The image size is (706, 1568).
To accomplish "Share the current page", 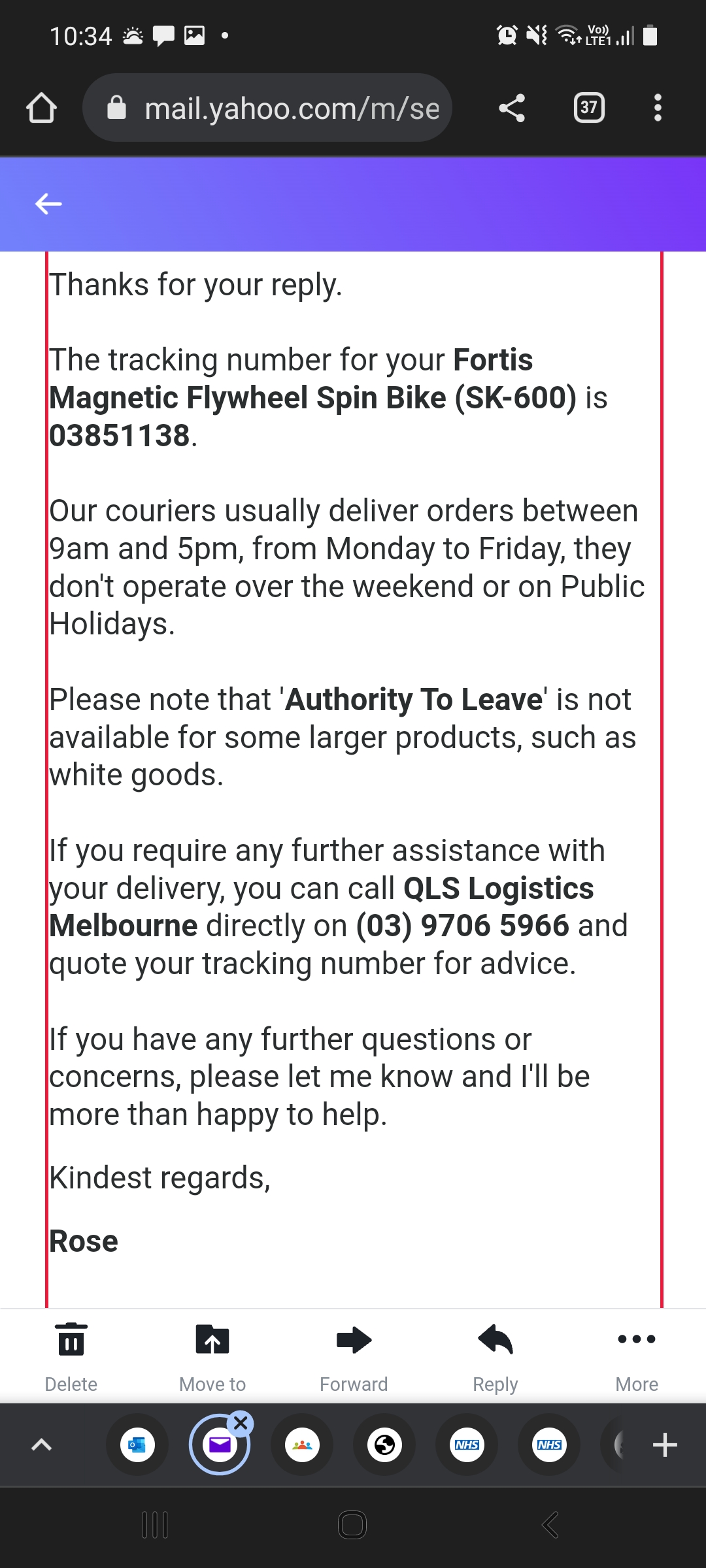I will pyautogui.click(x=512, y=108).
